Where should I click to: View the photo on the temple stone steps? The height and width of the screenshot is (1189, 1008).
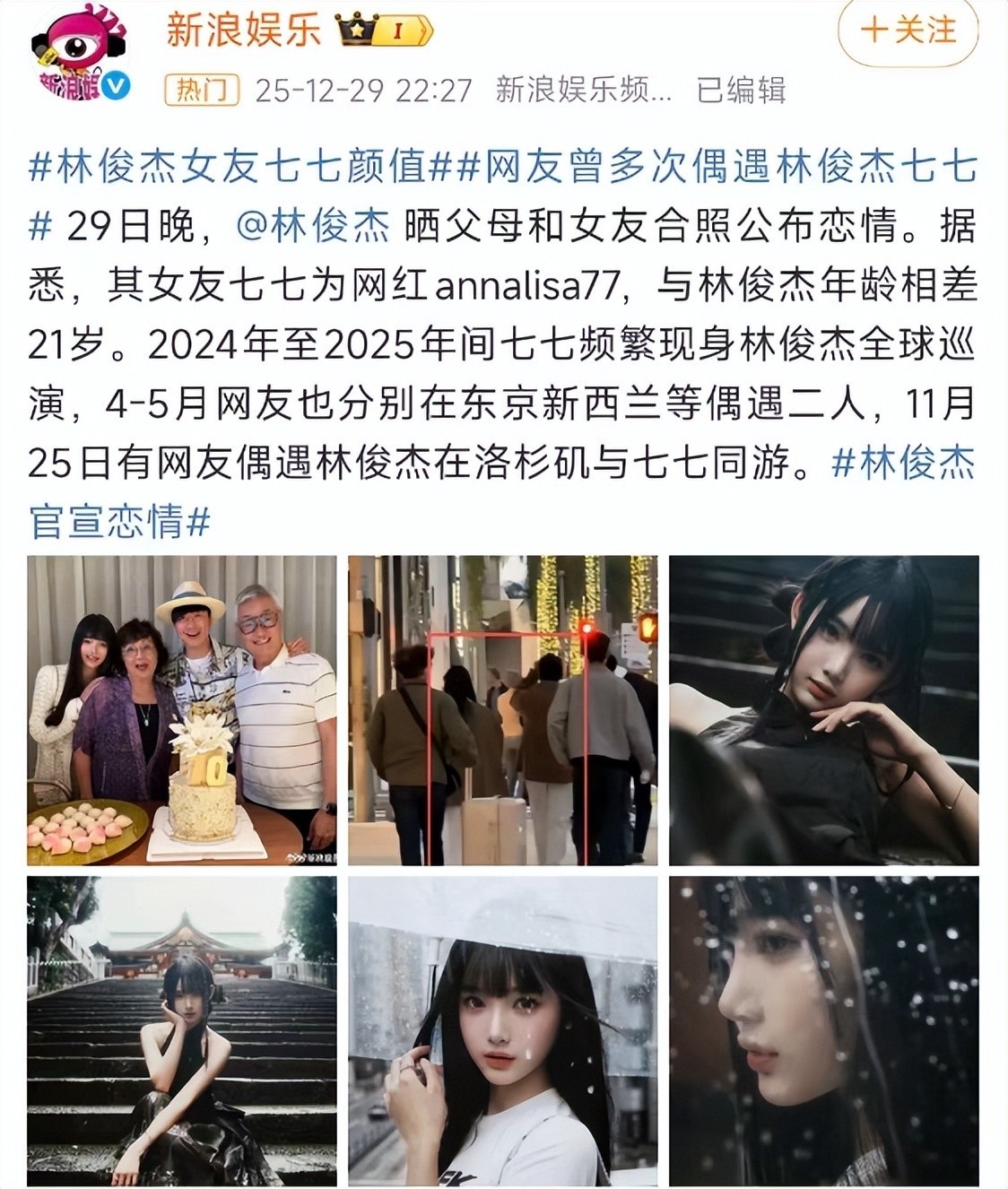coord(182,1031)
